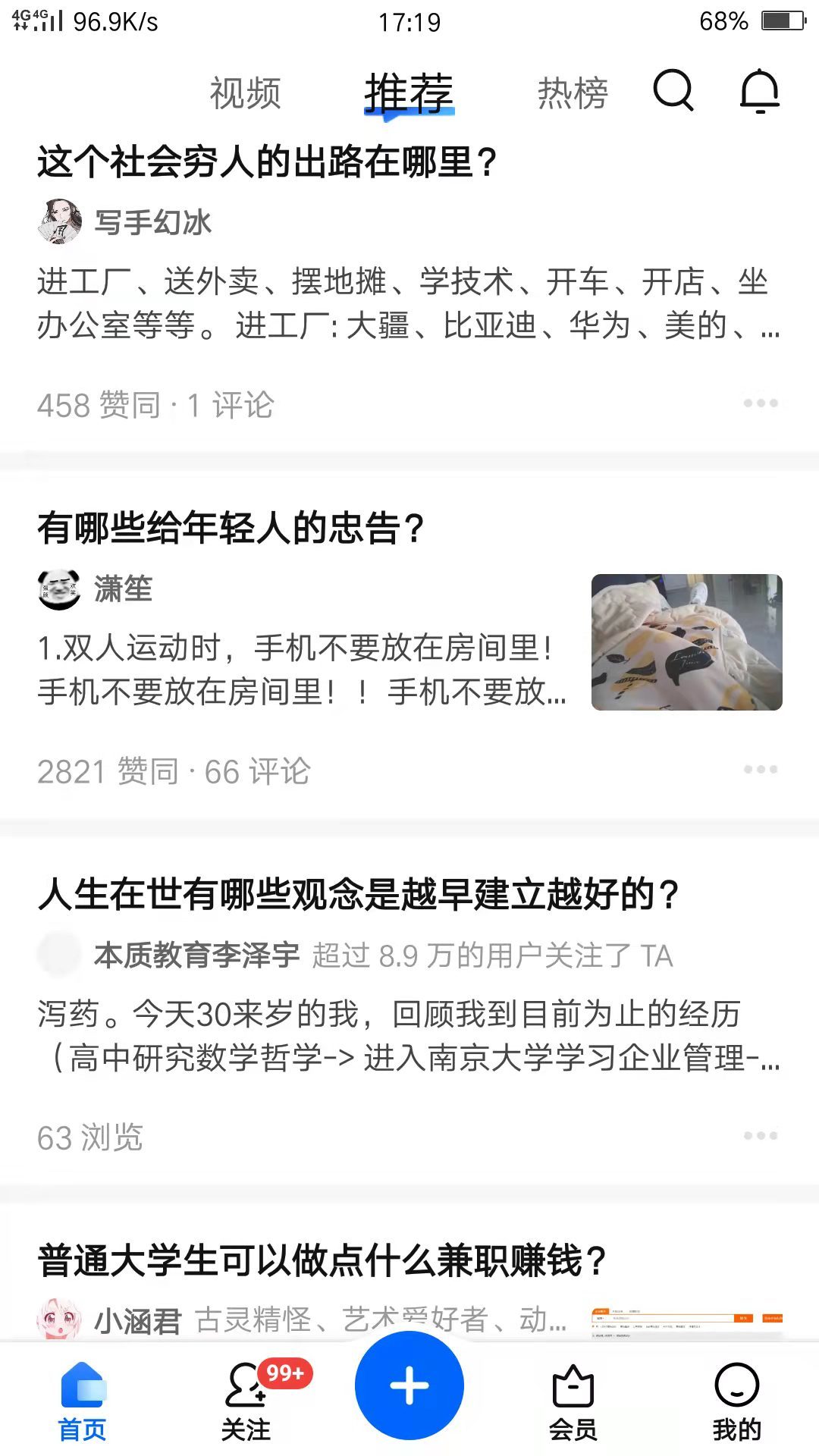Tap the blue plus create button

(x=409, y=1385)
